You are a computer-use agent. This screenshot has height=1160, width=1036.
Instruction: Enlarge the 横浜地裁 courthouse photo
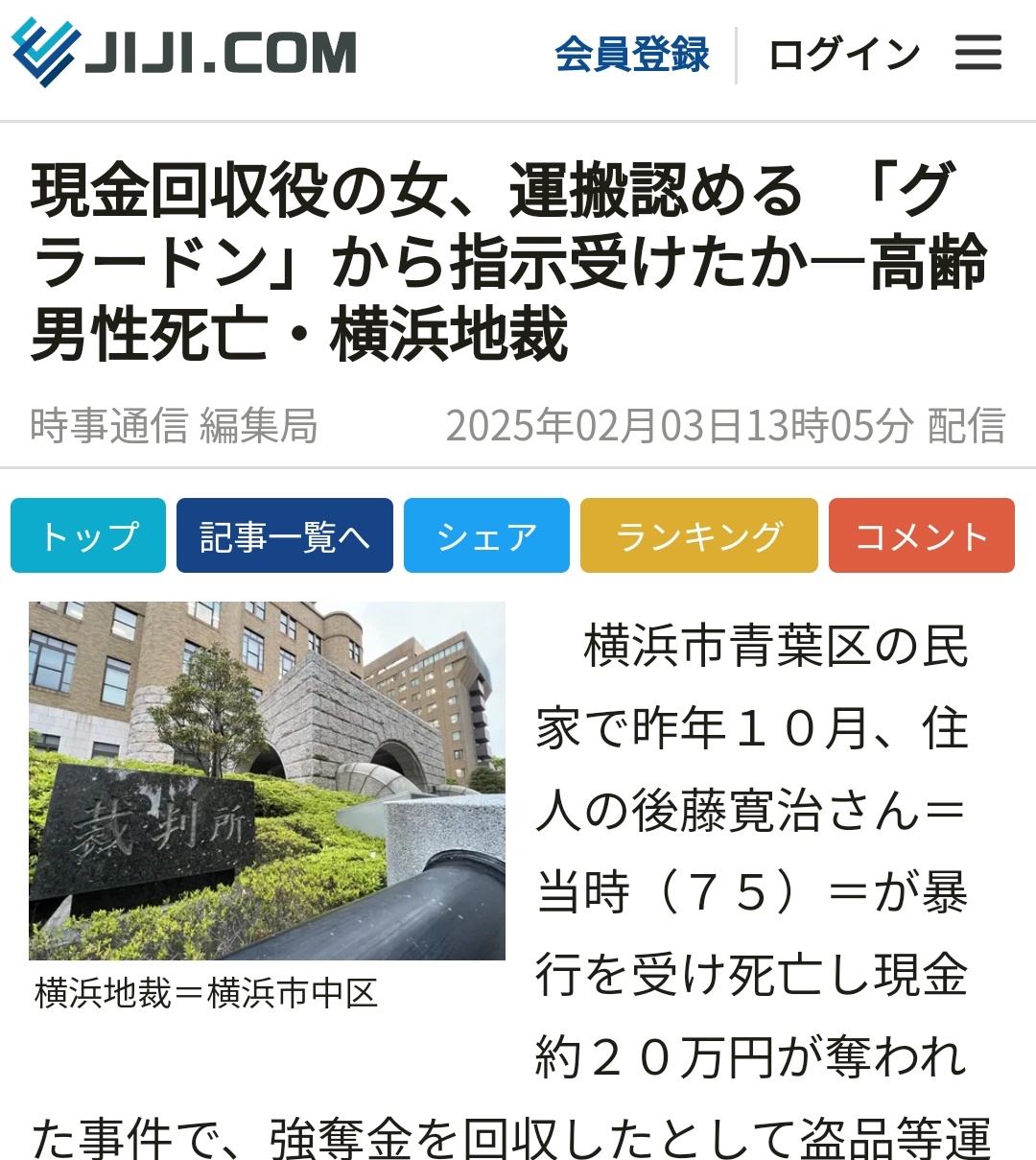(x=267, y=780)
